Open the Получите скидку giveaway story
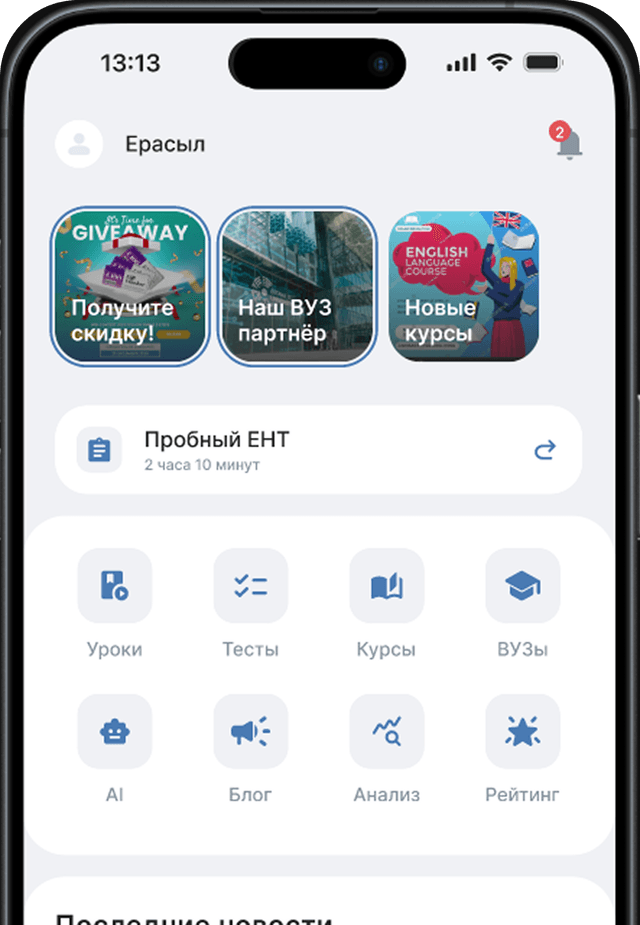 click(130, 287)
